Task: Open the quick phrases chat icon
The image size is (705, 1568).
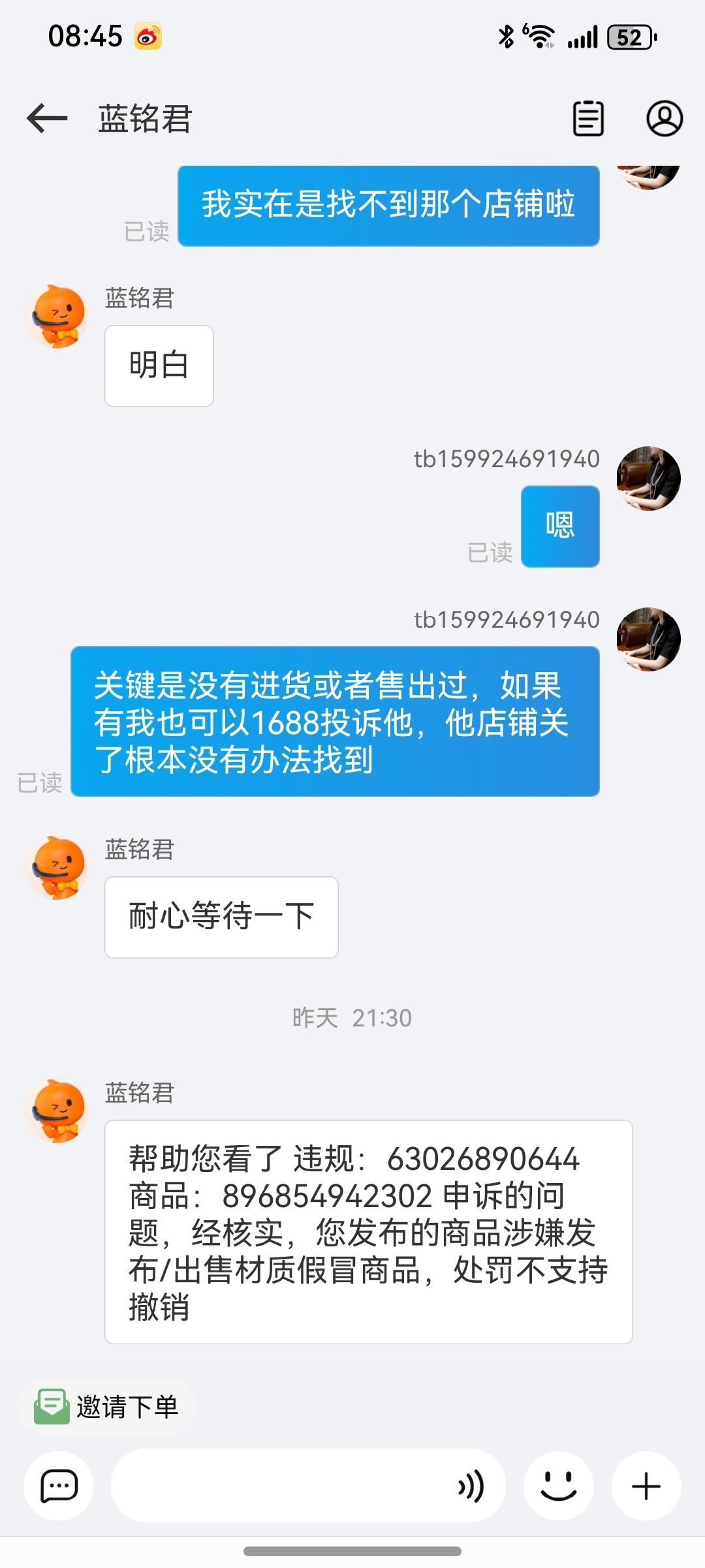Action: pos(59,1486)
